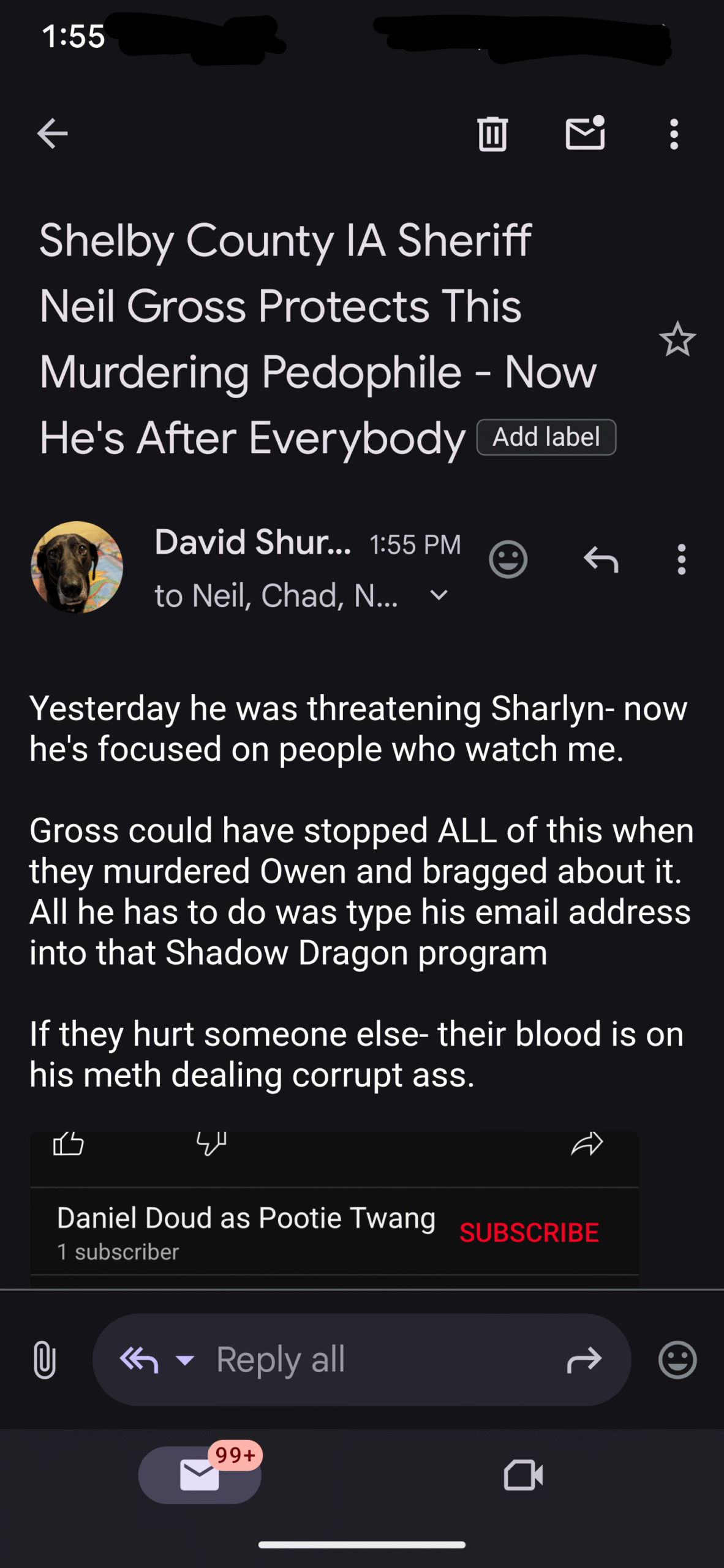
Task: Star this email
Action: click(x=677, y=339)
